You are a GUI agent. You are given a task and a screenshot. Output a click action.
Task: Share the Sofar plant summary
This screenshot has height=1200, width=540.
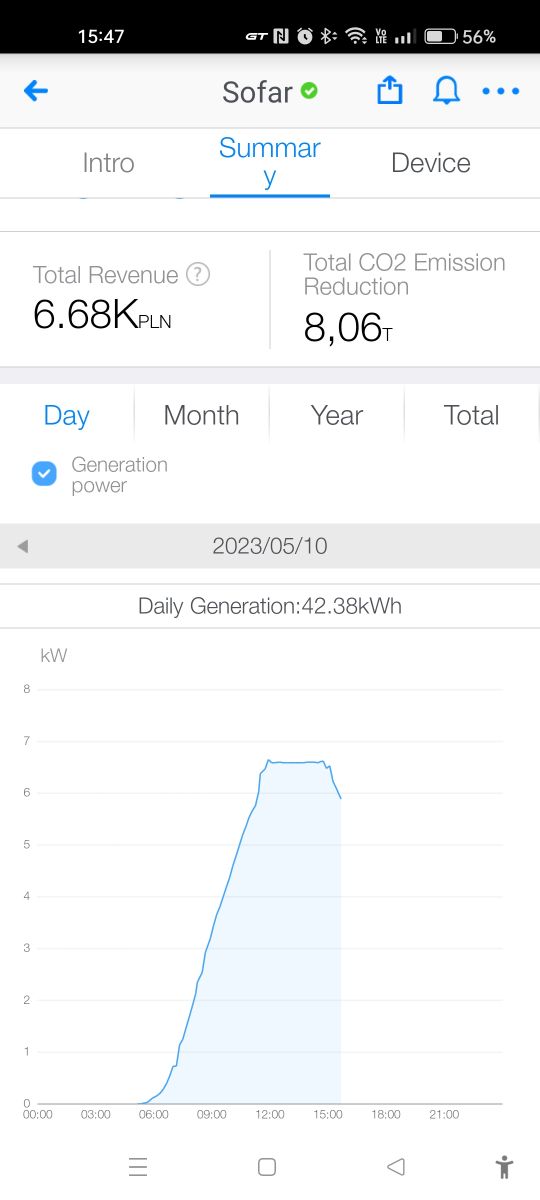coord(389,91)
